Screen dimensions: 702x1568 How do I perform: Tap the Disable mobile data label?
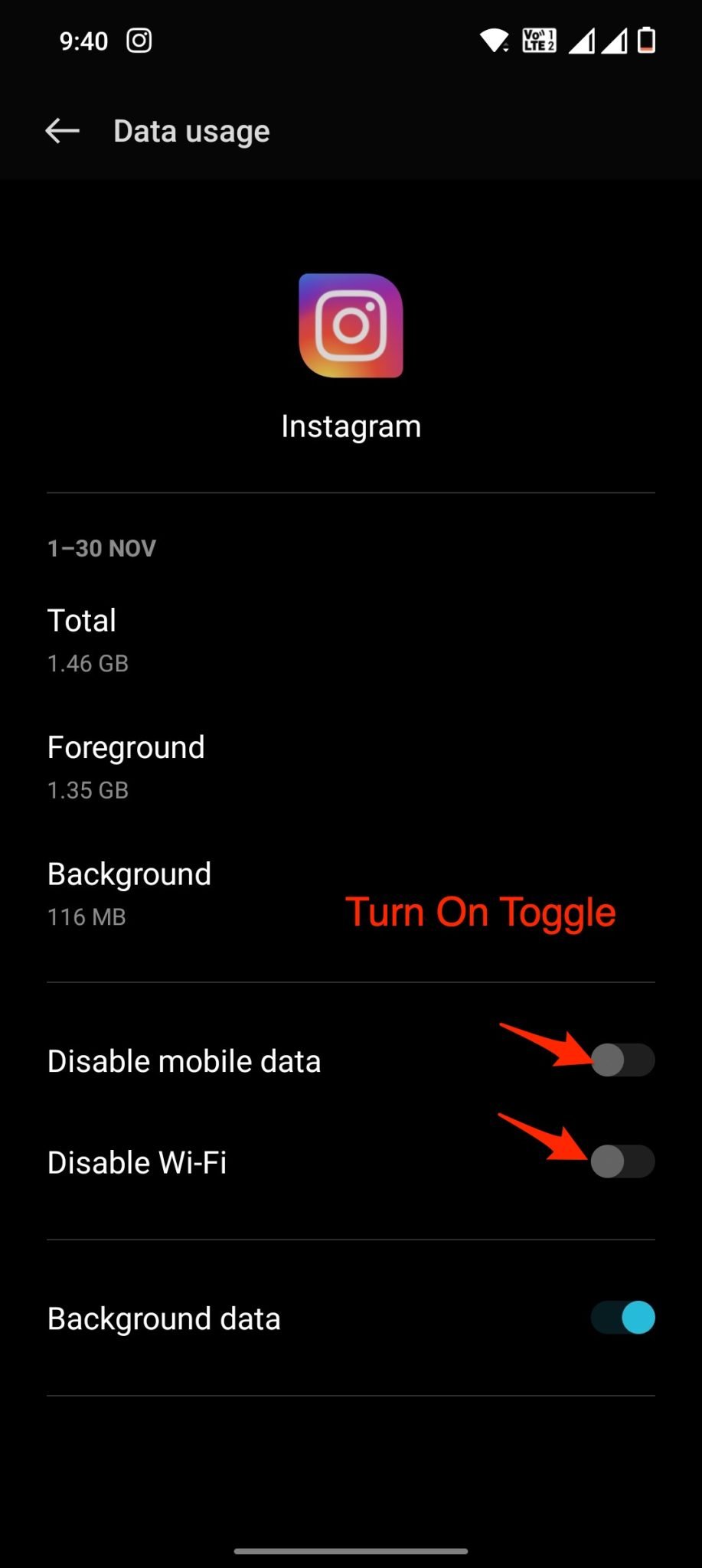(x=184, y=1060)
